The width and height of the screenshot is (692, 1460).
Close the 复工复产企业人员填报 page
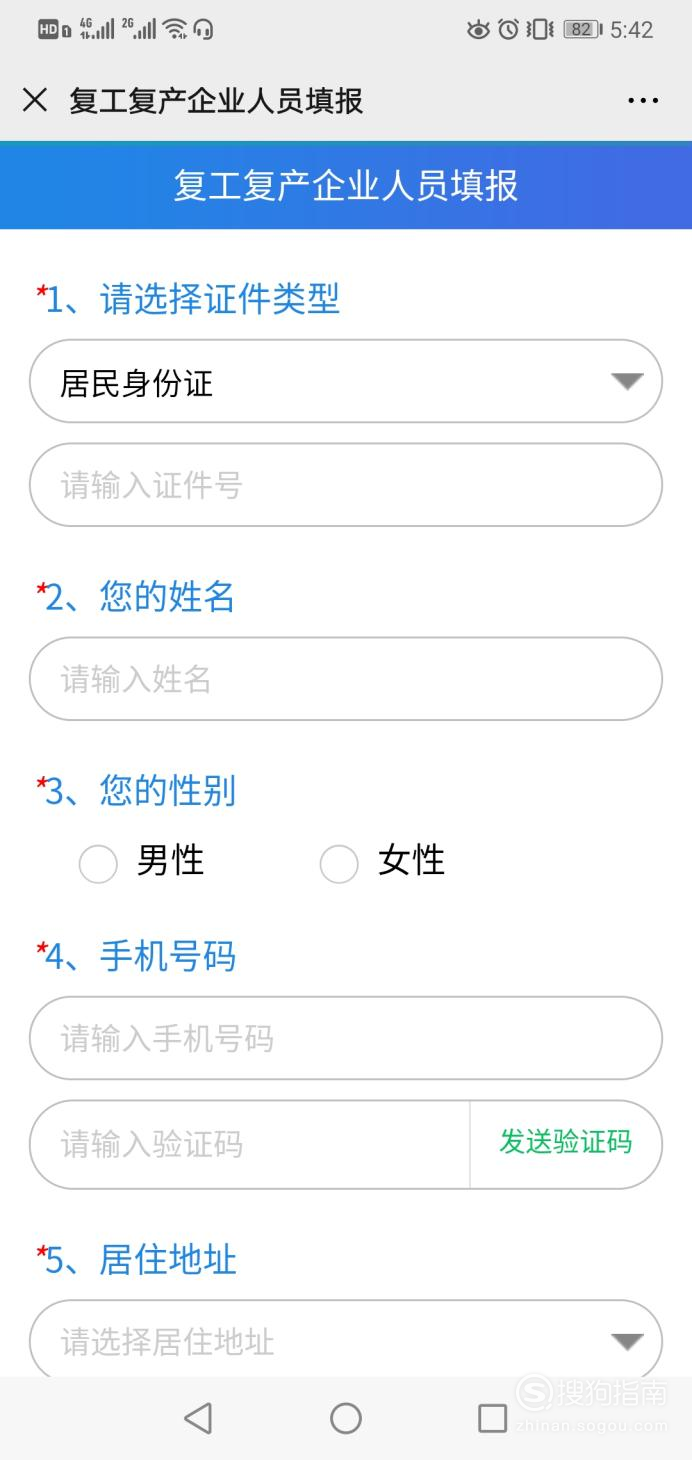point(35,100)
